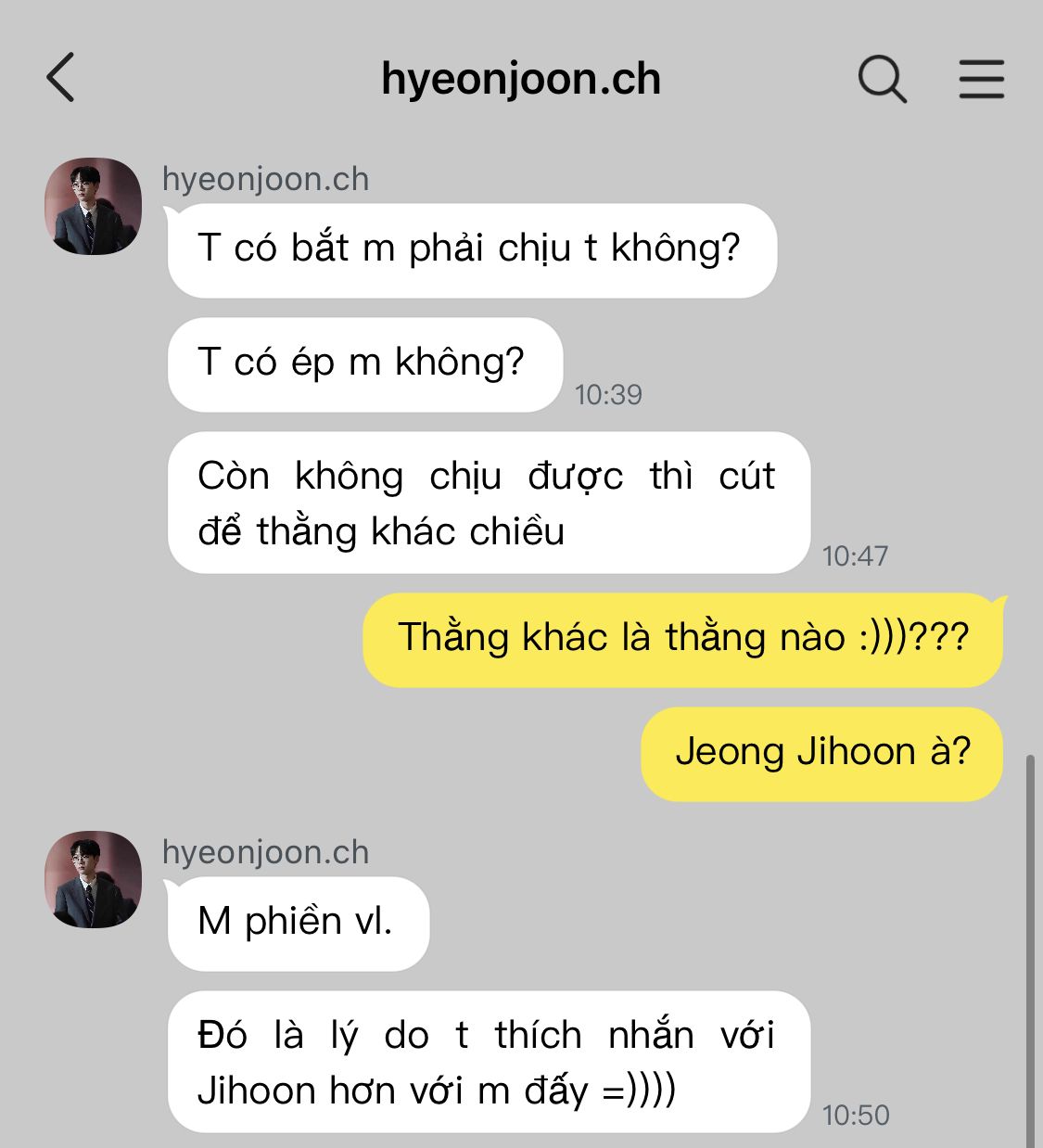Open hyeonjoon.ch's avatar beside "T có bắt m" message

93,206
